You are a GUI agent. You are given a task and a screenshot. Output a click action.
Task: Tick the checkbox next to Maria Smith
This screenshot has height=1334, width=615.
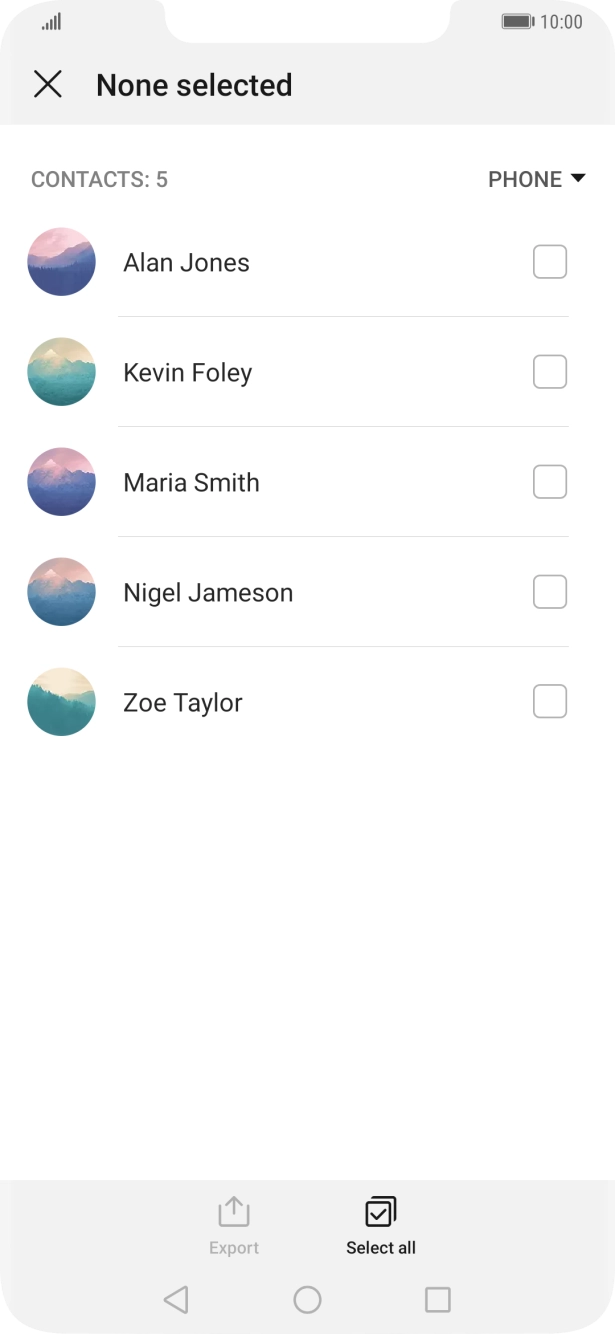[x=549, y=482]
